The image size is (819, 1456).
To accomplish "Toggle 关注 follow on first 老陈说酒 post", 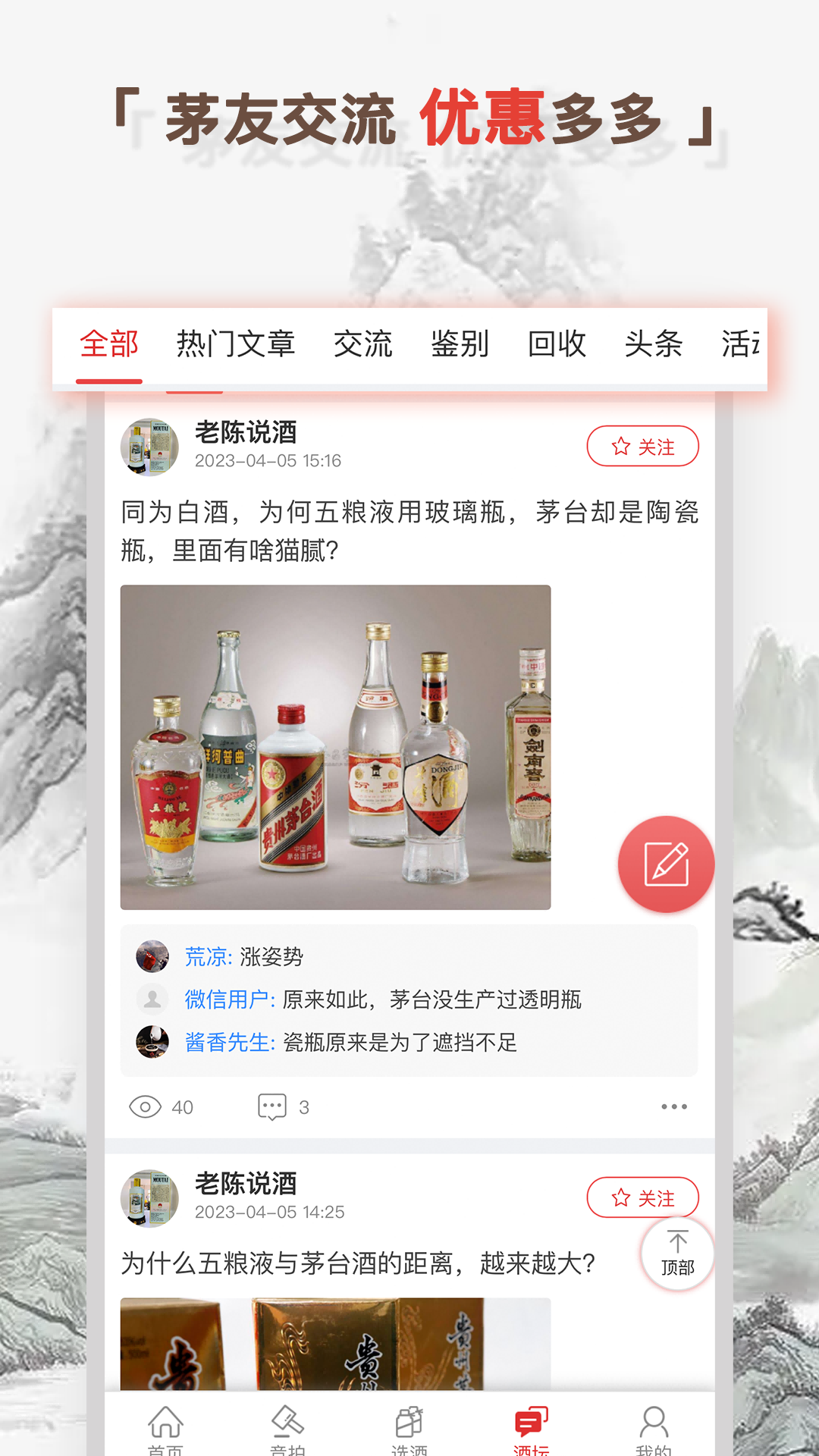I will (642, 447).
